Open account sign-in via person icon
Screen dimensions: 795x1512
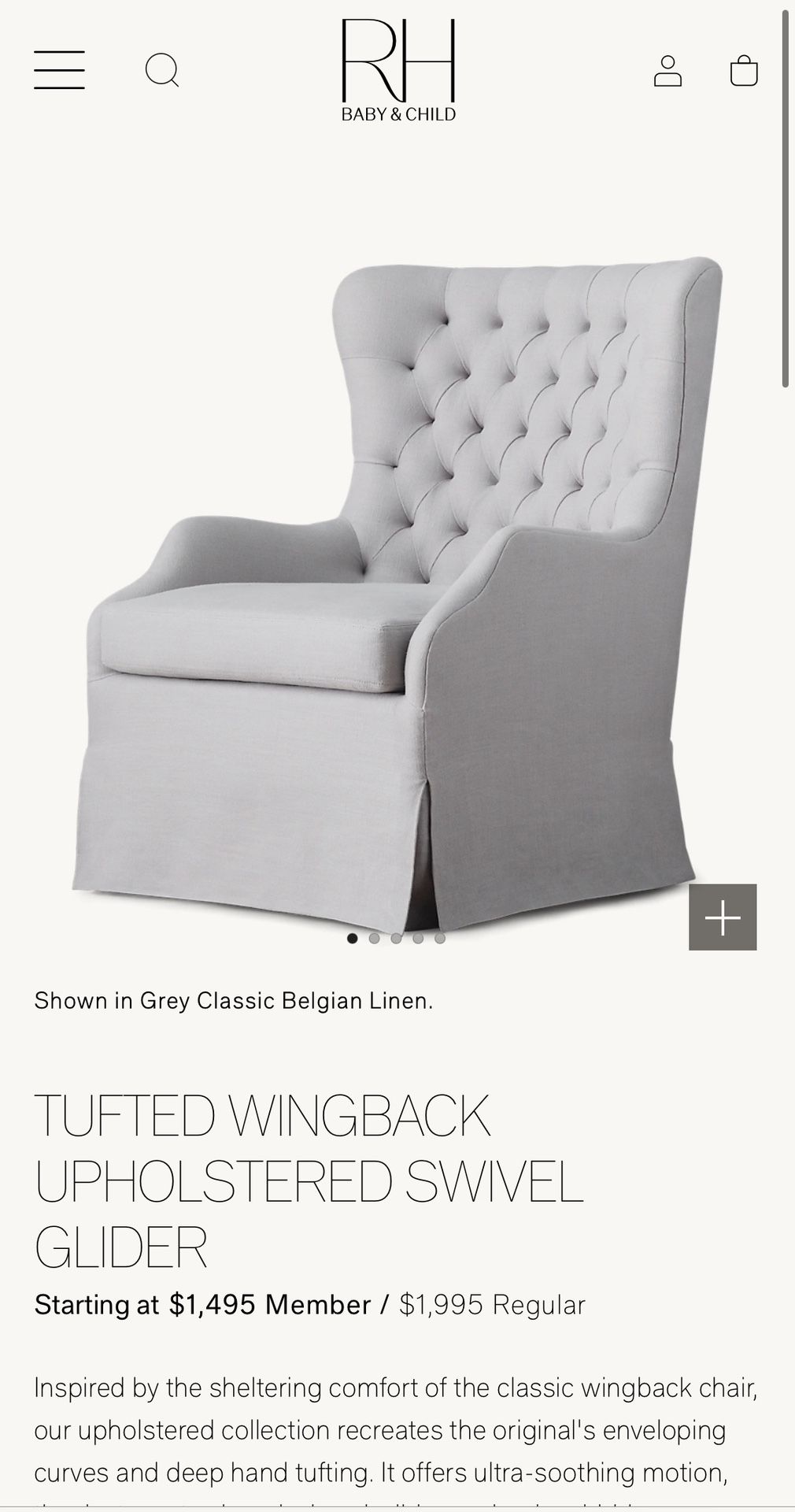pyautogui.click(x=667, y=71)
